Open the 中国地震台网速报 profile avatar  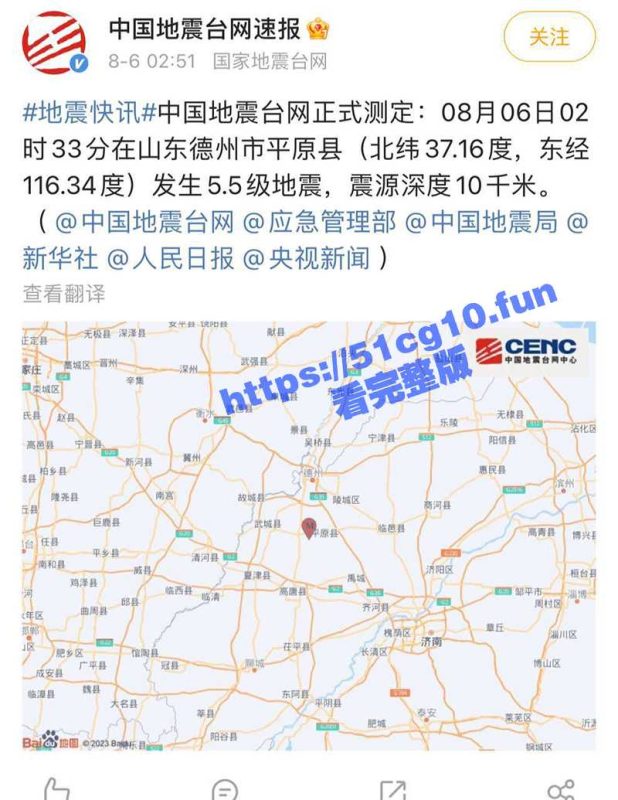point(55,43)
